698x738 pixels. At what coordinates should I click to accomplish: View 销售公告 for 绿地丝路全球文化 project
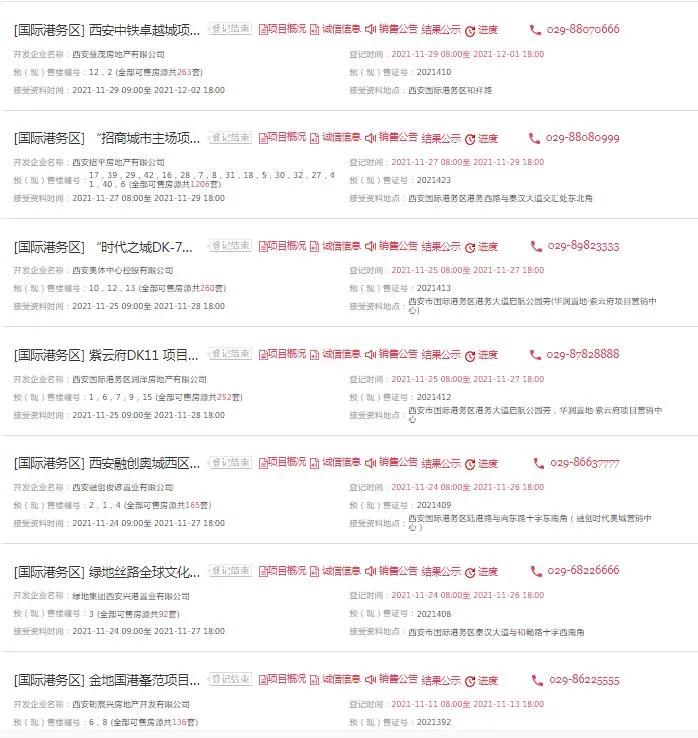point(389,571)
